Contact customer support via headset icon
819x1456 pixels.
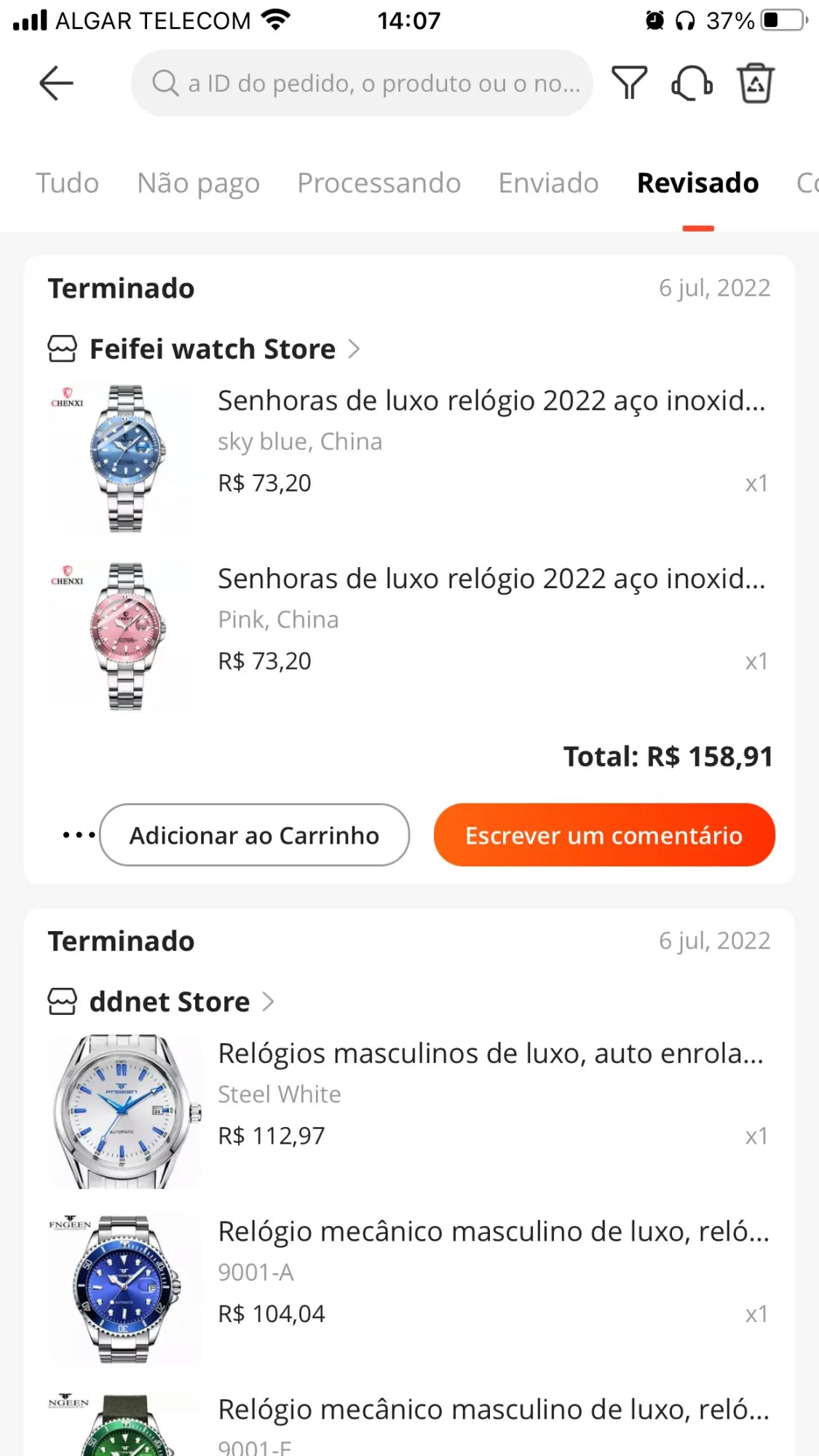point(692,83)
